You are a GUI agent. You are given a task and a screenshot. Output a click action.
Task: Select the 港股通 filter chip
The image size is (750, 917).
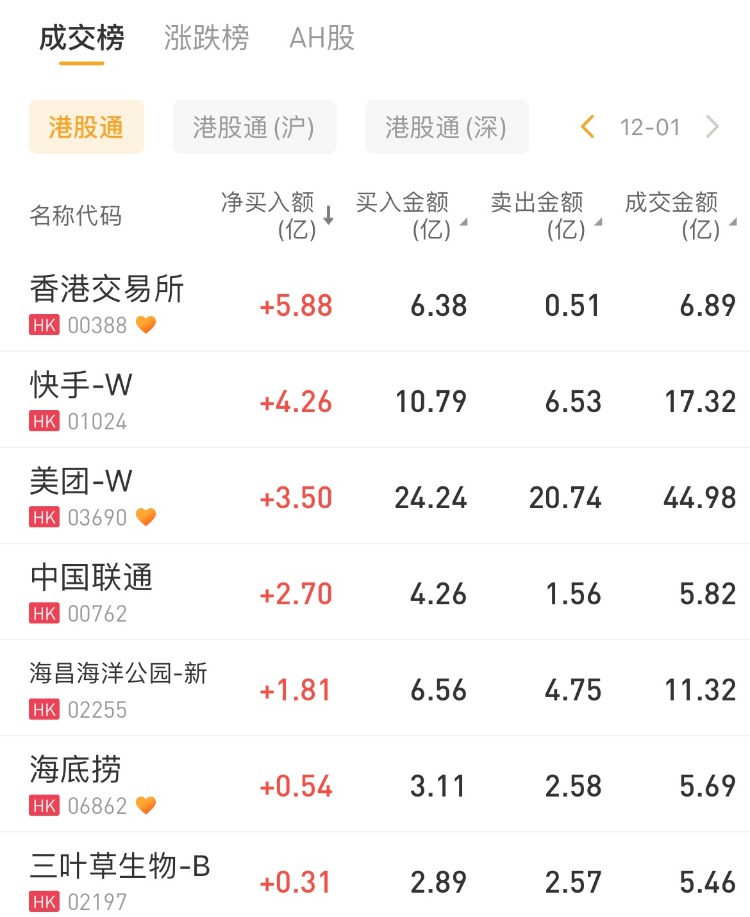[86, 127]
